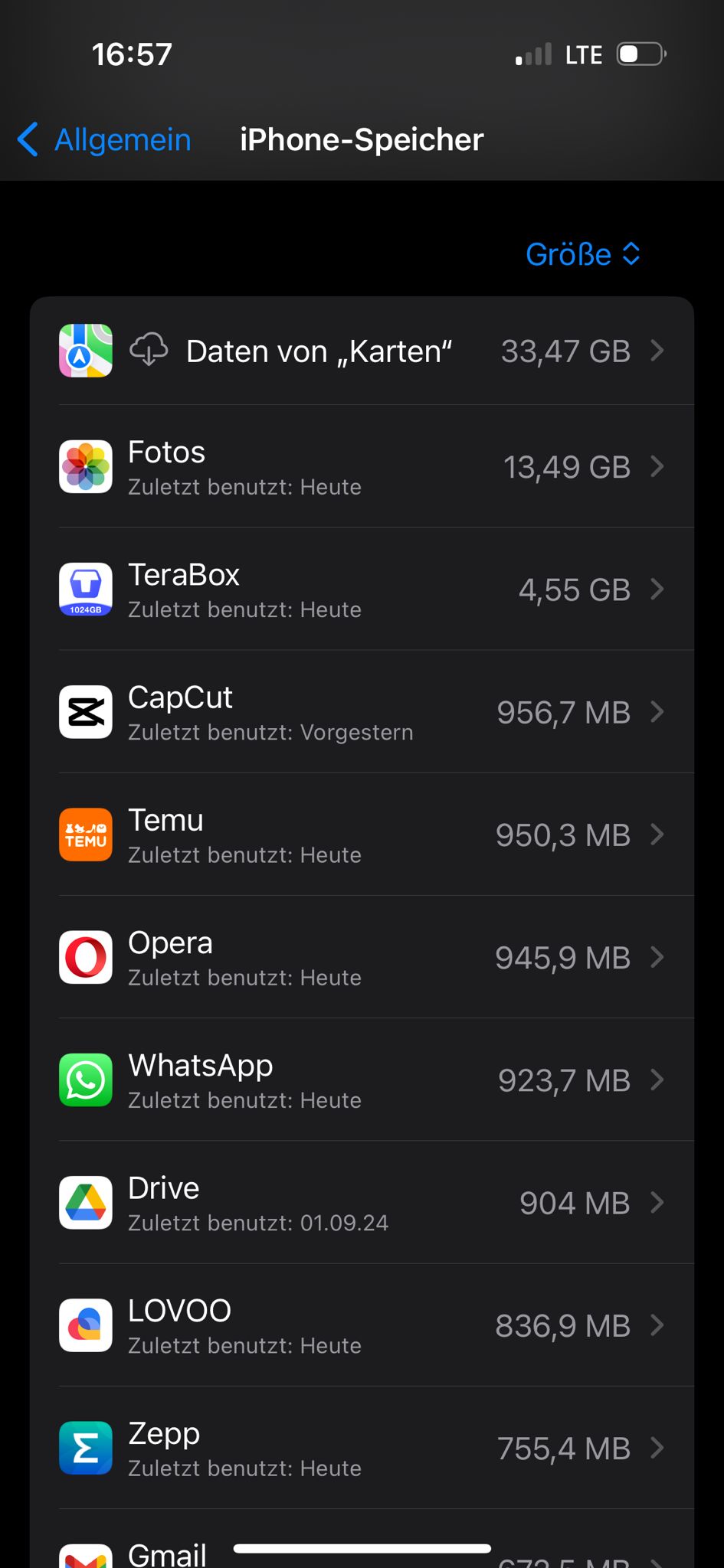The image size is (724, 1568).
Task: Show Zepp storage details
Action: (x=362, y=1448)
